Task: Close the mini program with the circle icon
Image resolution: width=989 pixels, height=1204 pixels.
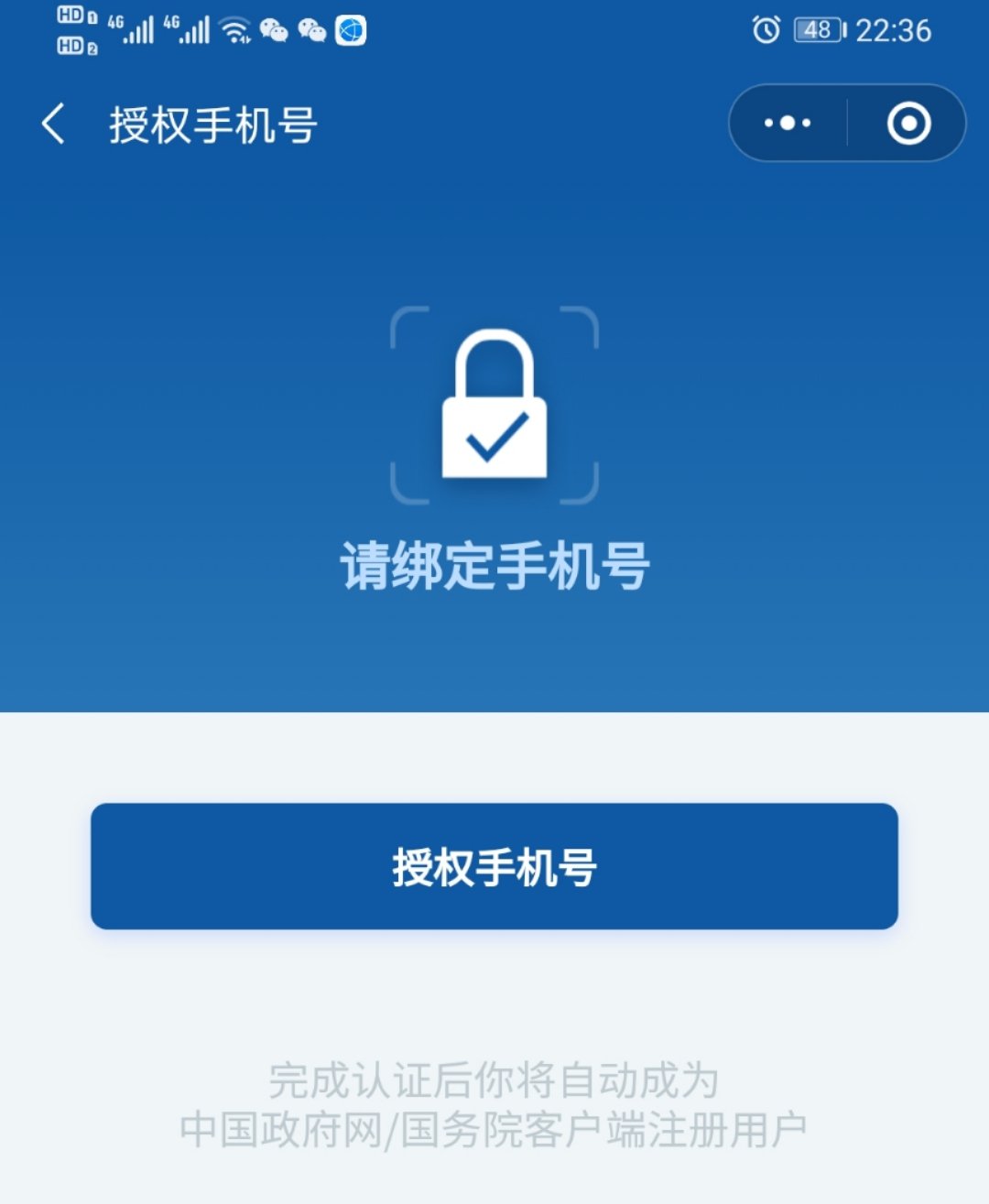Action: (x=908, y=123)
